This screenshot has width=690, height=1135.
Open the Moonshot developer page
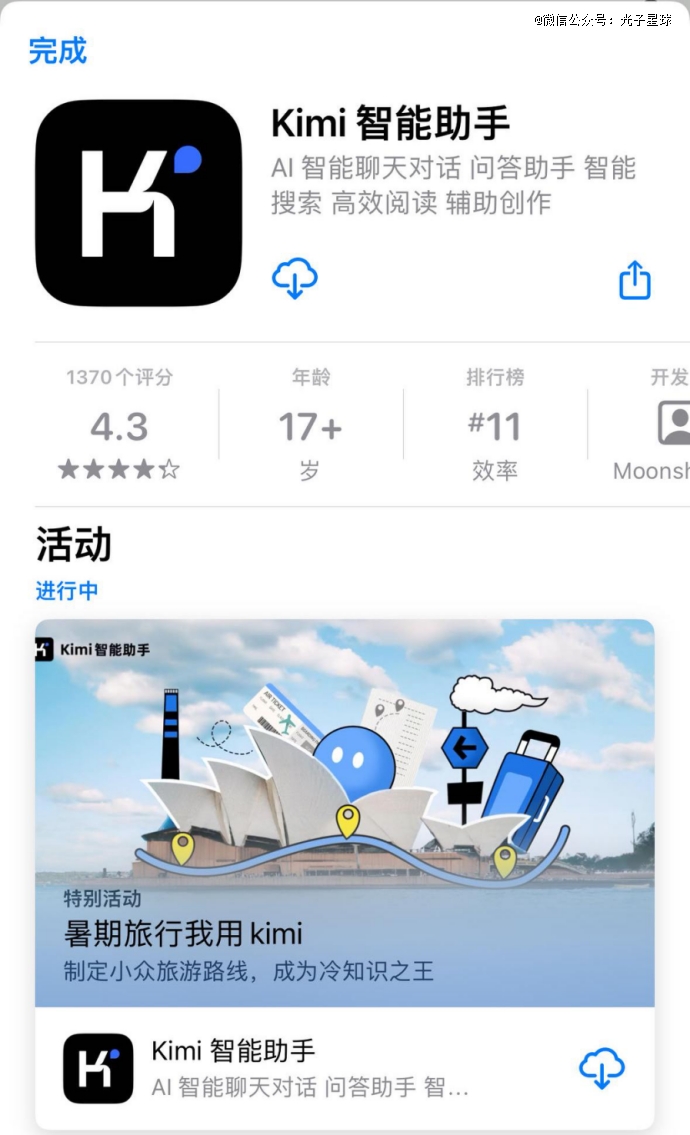662,424
